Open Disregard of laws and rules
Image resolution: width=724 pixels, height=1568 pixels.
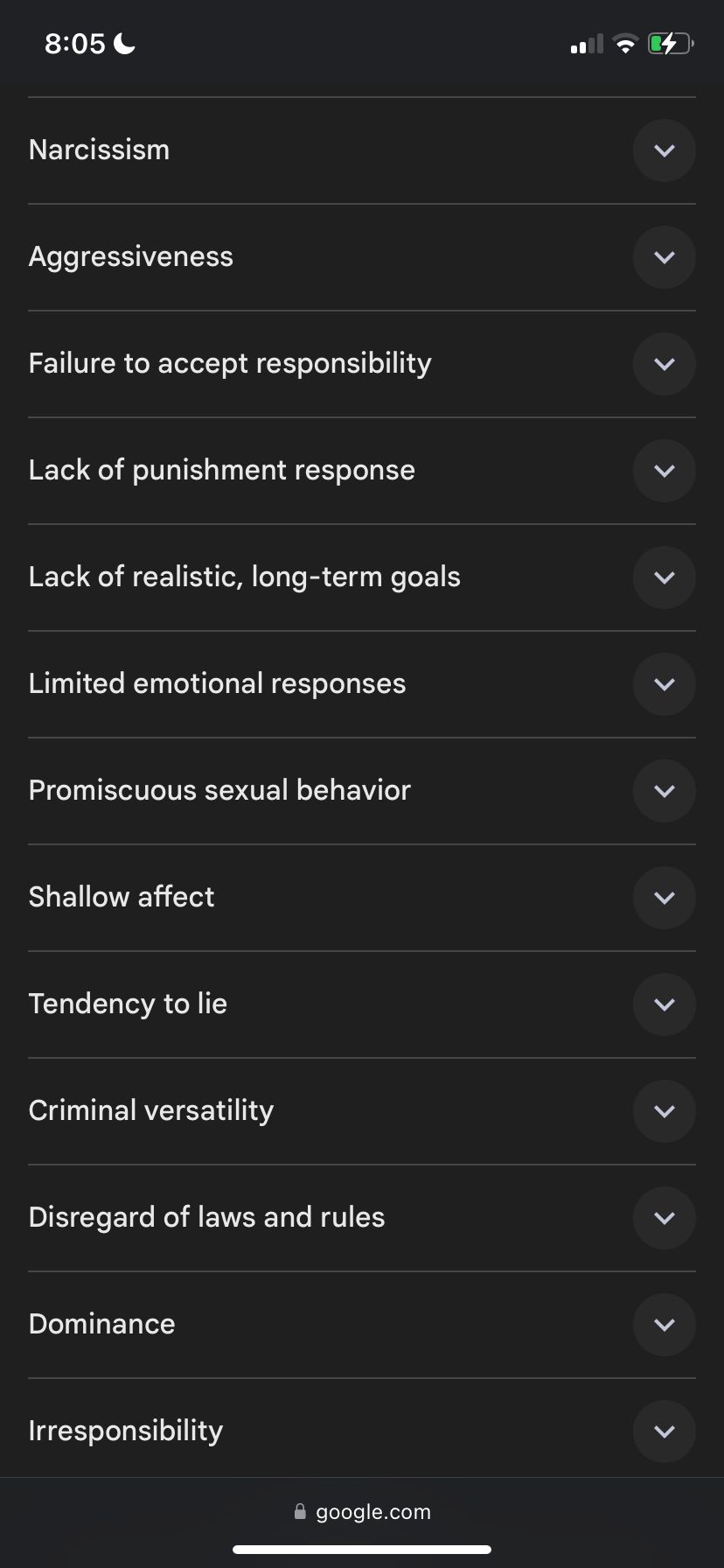click(664, 1217)
